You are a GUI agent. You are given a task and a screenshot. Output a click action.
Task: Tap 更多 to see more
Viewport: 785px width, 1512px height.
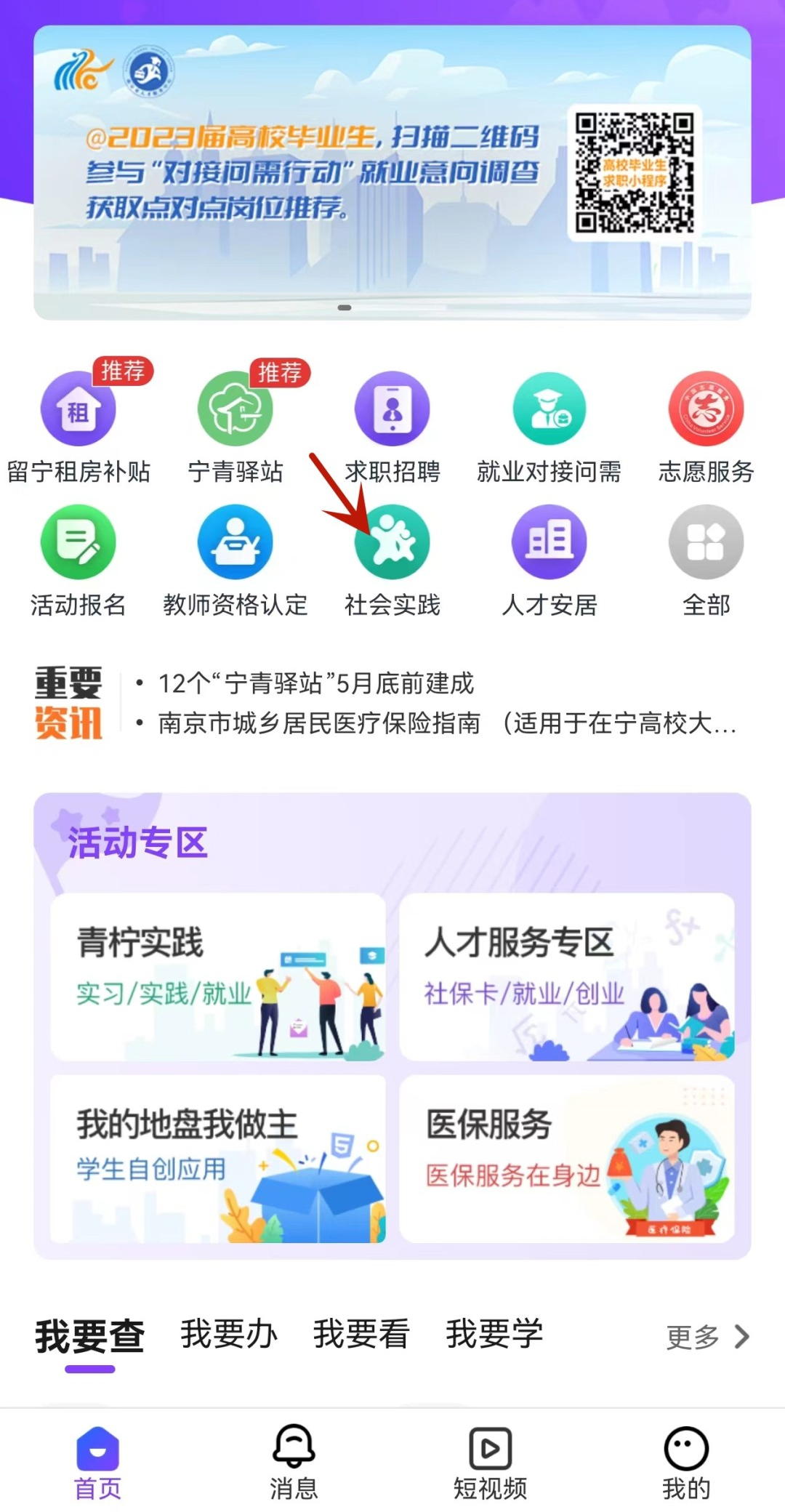point(707,1336)
